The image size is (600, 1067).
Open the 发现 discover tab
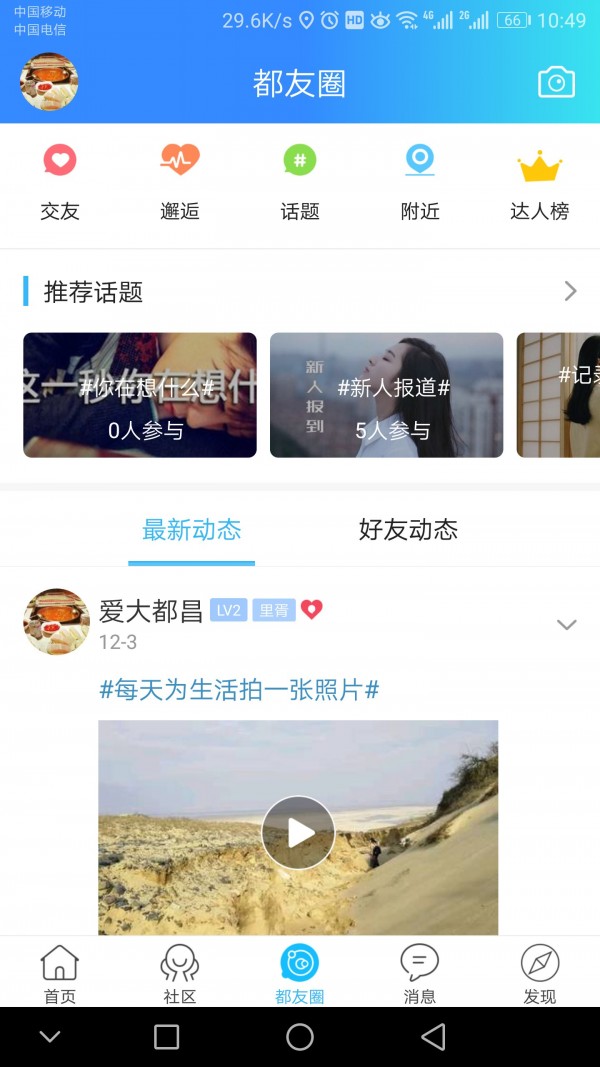(x=540, y=973)
